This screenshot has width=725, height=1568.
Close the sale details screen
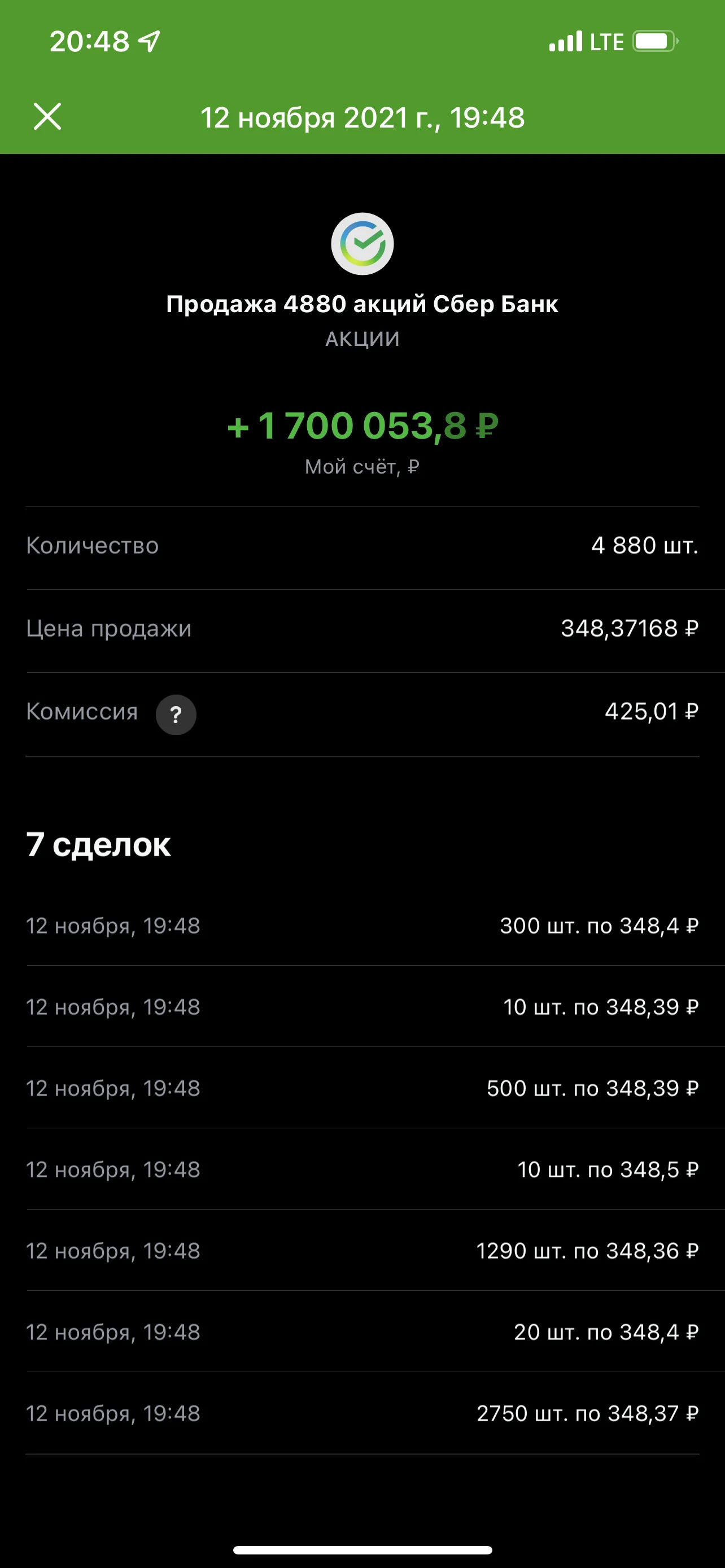pos(47,116)
